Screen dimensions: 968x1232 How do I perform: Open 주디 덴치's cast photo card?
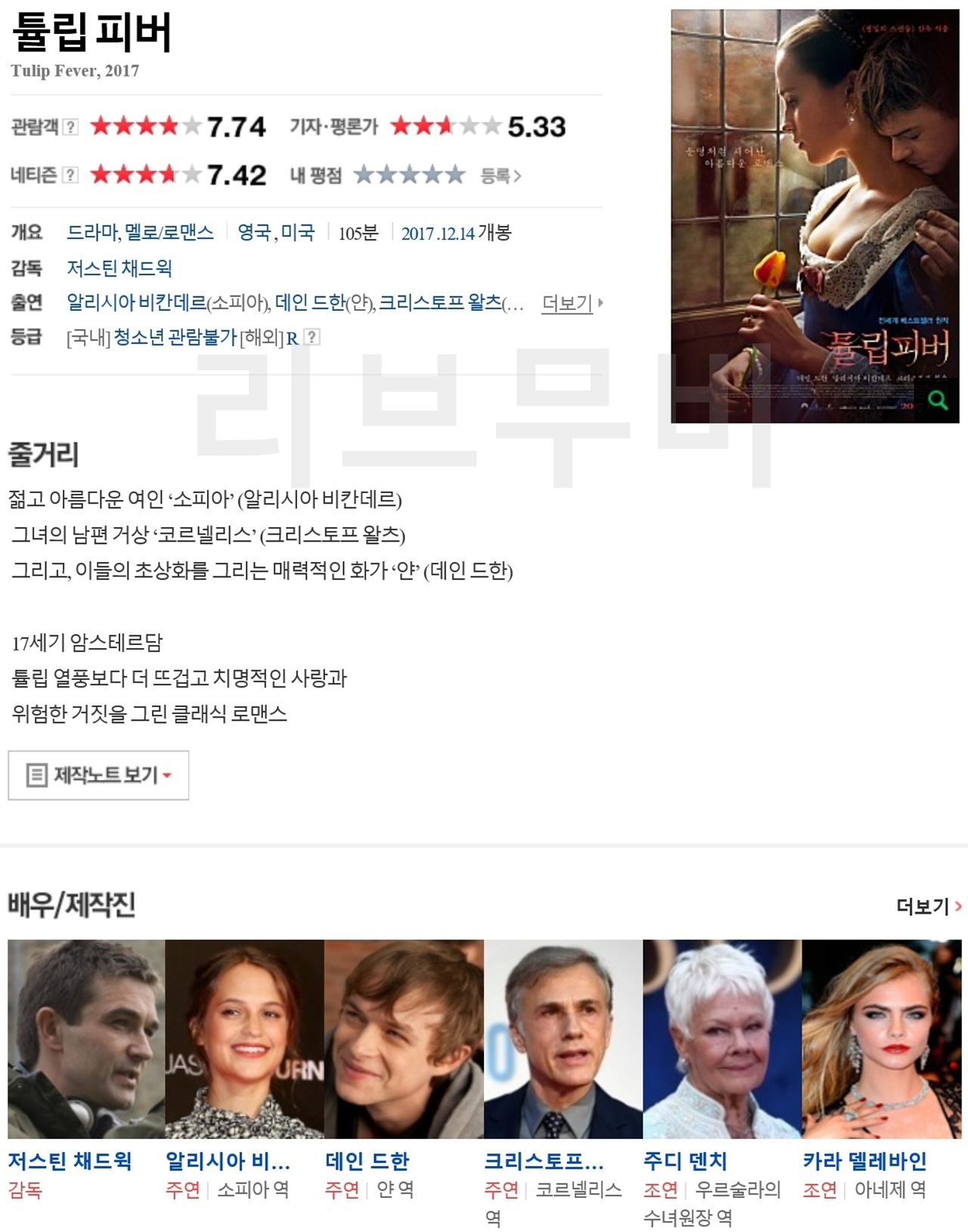(x=721, y=1038)
